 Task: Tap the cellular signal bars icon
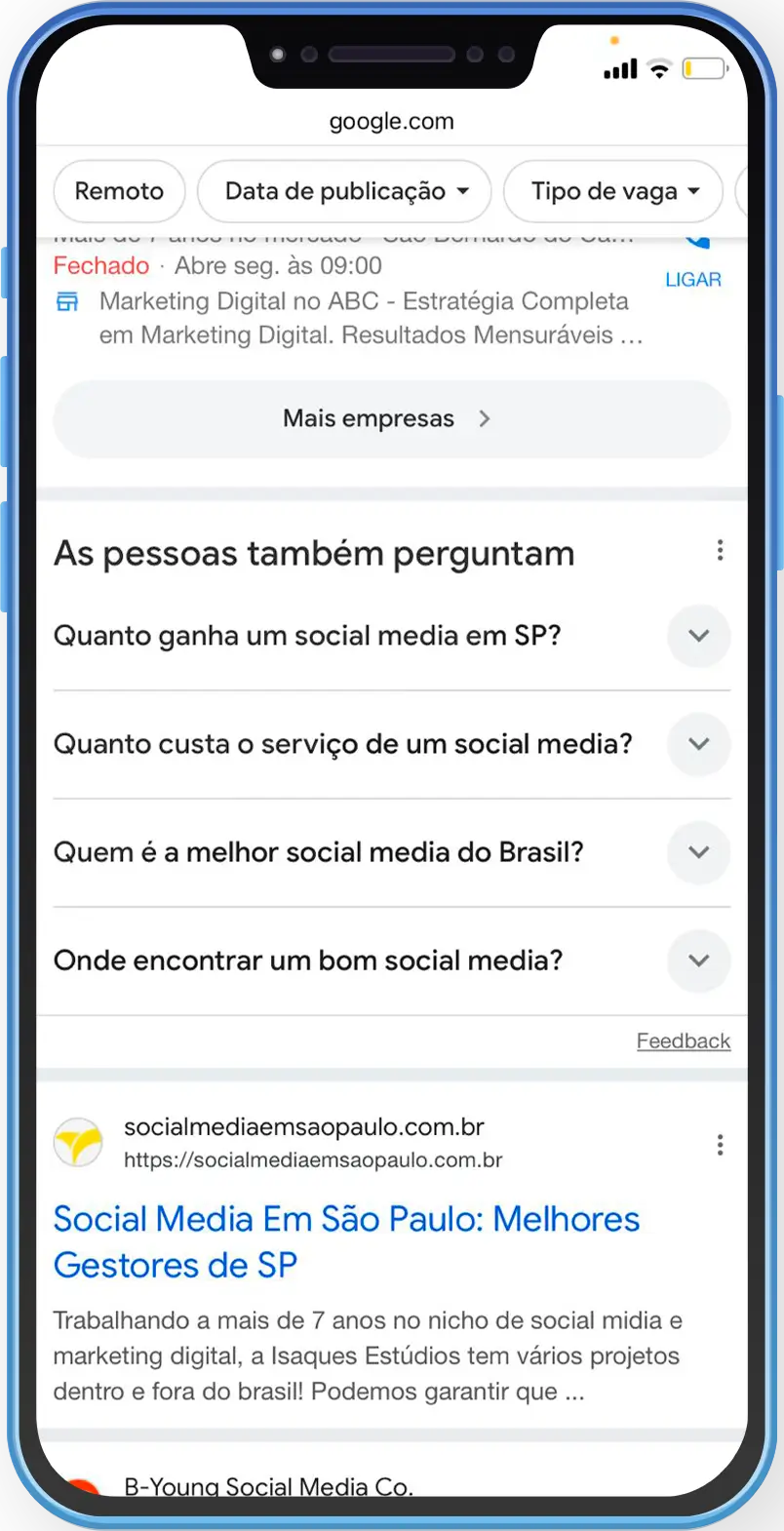[618, 68]
